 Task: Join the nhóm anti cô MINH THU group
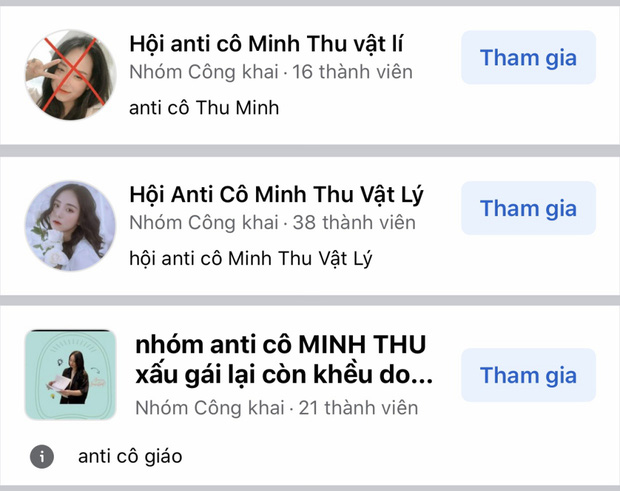coord(528,375)
